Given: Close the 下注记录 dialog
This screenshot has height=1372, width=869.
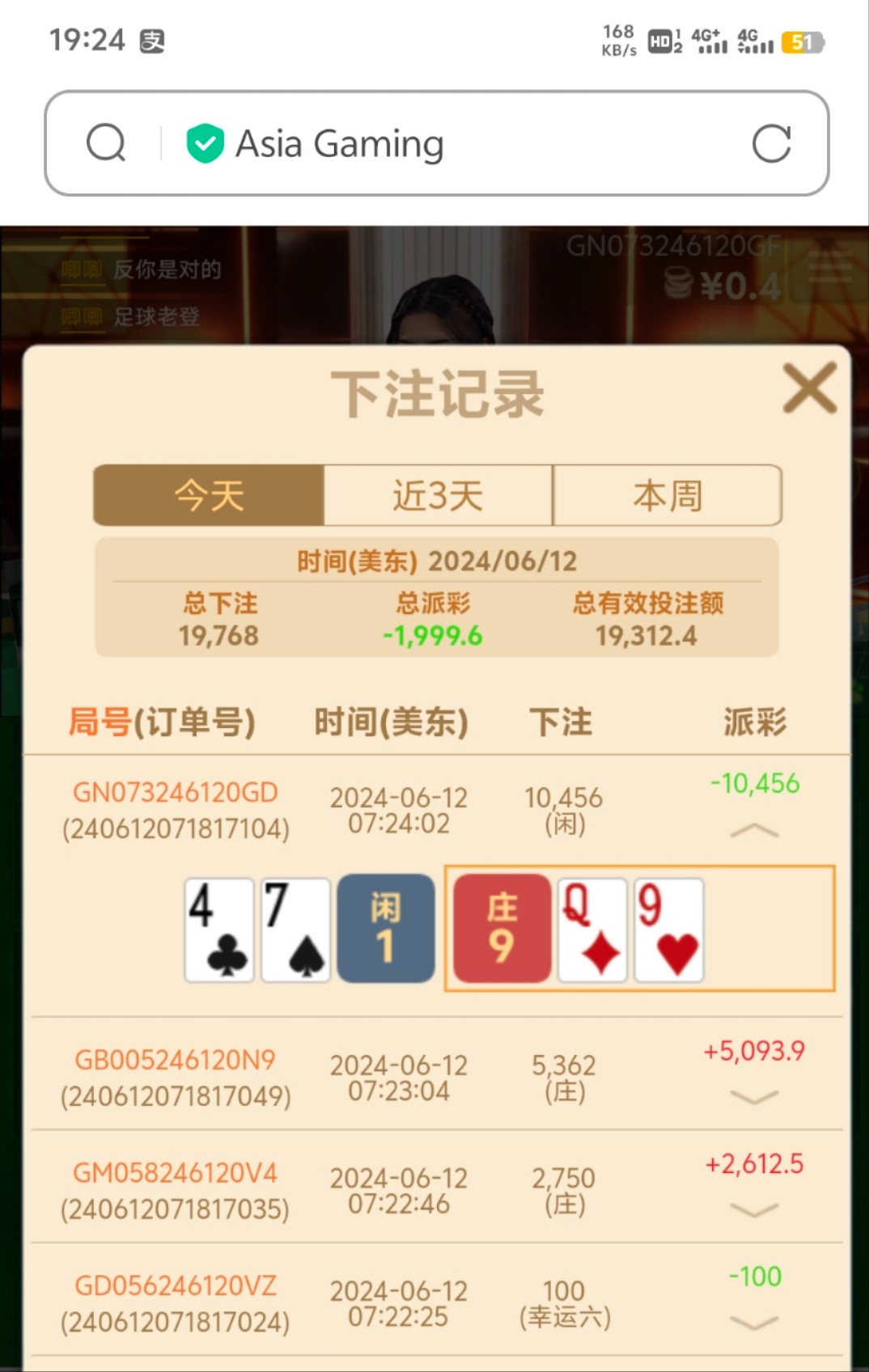Looking at the screenshot, I should [x=809, y=388].
